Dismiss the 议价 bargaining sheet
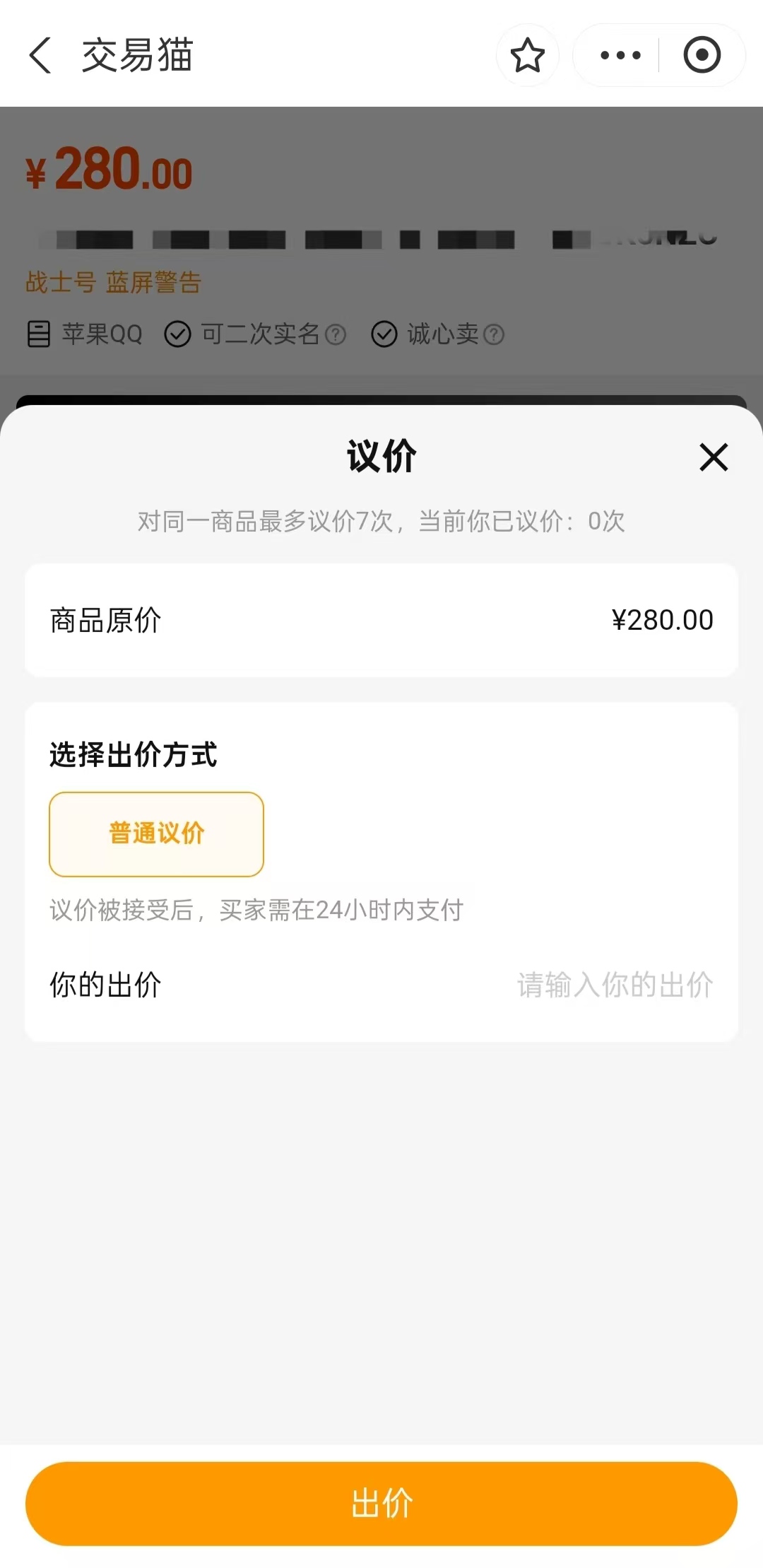 (x=714, y=457)
